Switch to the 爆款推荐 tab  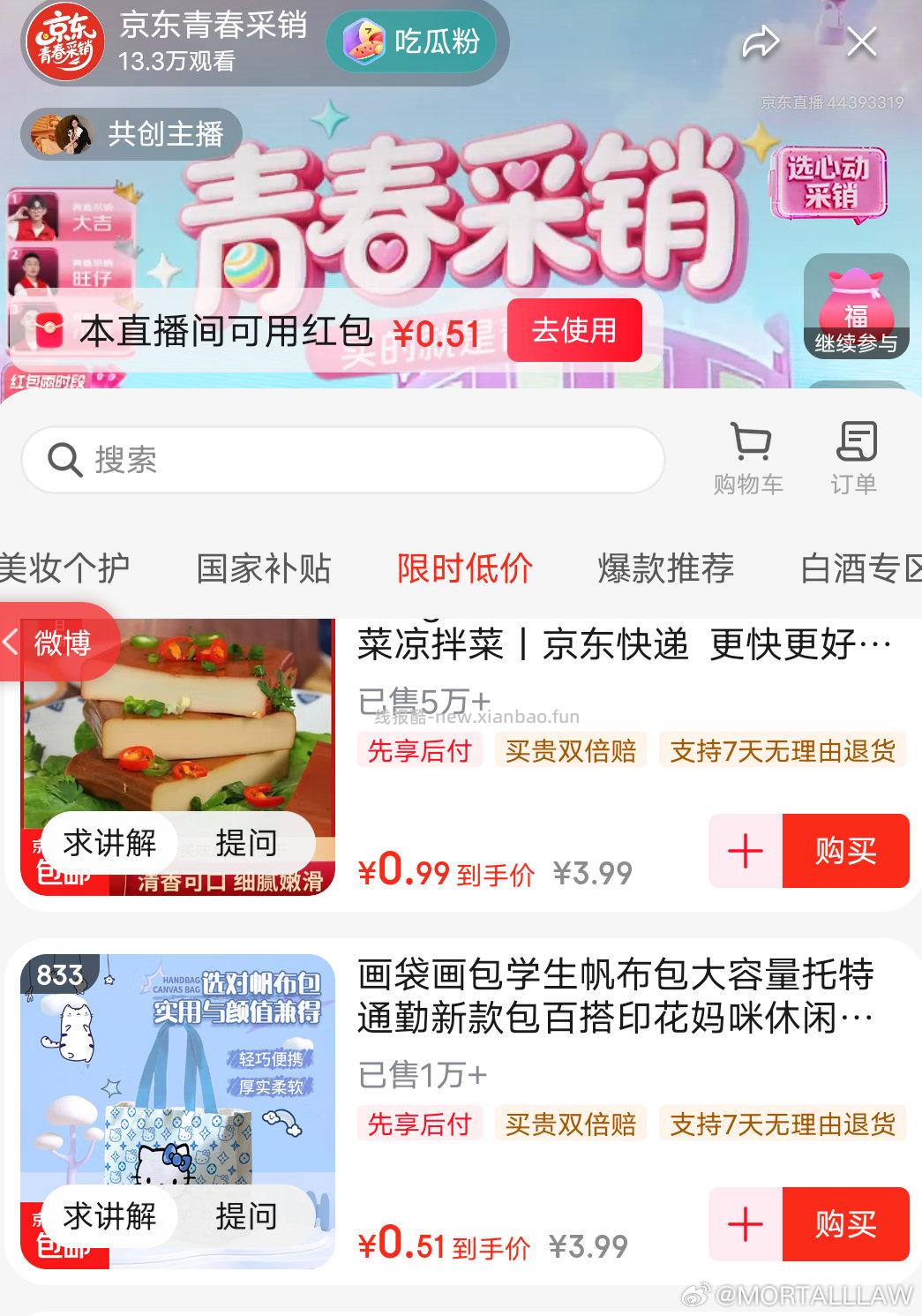[x=667, y=569]
